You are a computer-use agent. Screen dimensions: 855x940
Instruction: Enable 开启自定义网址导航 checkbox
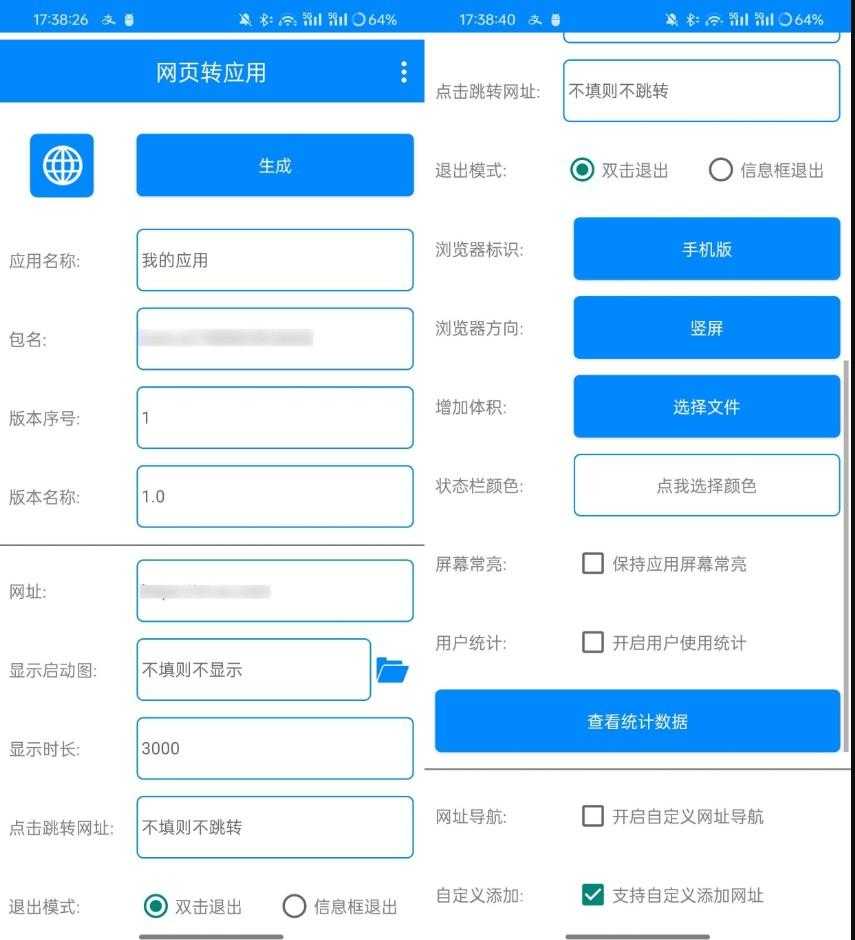(x=593, y=816)
